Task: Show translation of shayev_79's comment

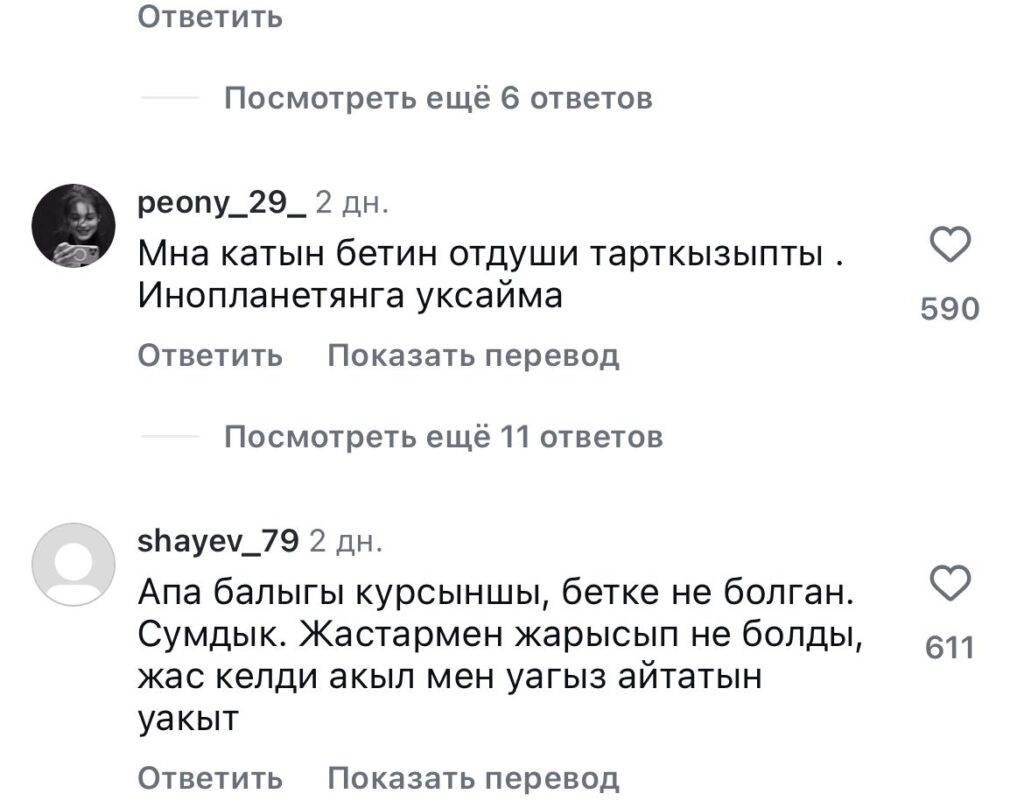Action: pos(474,778)
